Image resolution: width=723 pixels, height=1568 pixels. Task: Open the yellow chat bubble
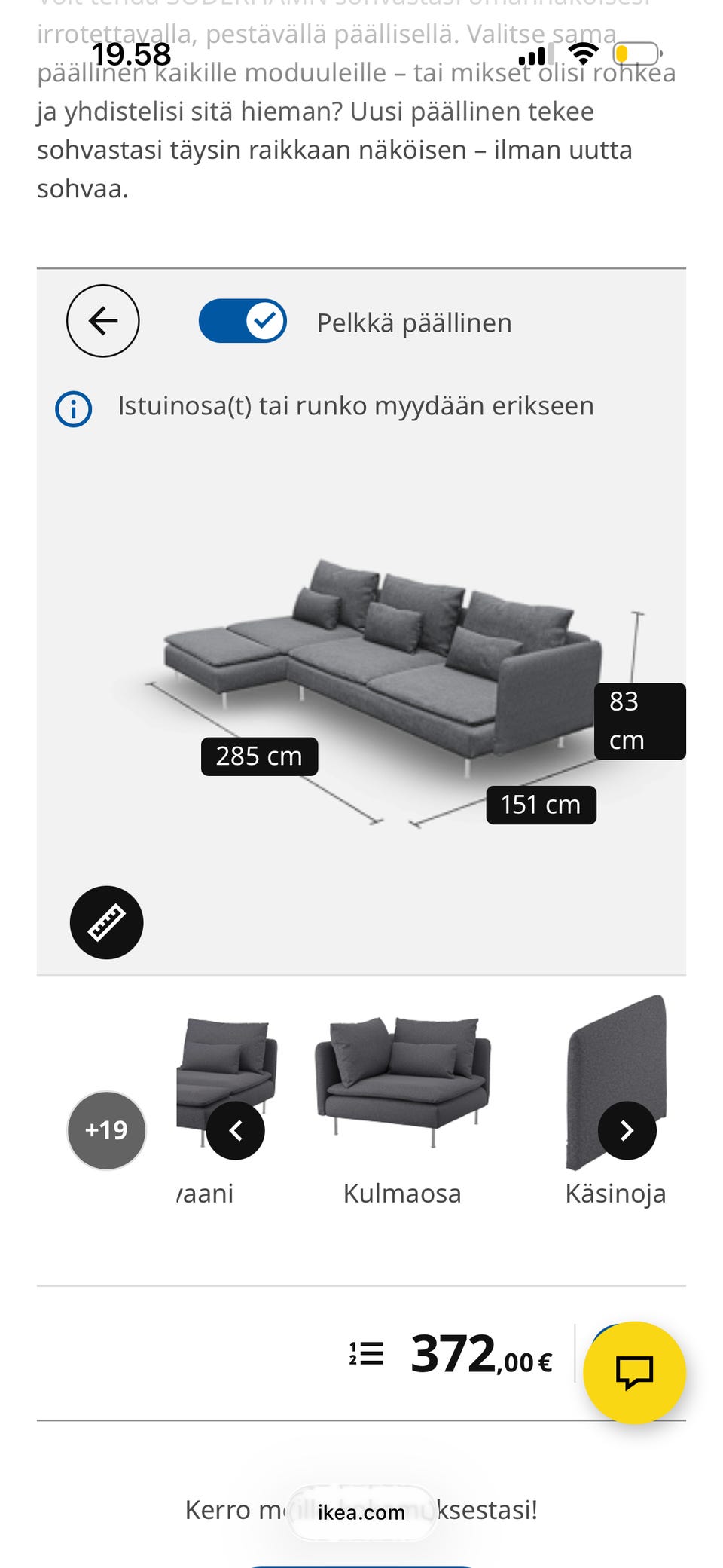(634, 1372)
